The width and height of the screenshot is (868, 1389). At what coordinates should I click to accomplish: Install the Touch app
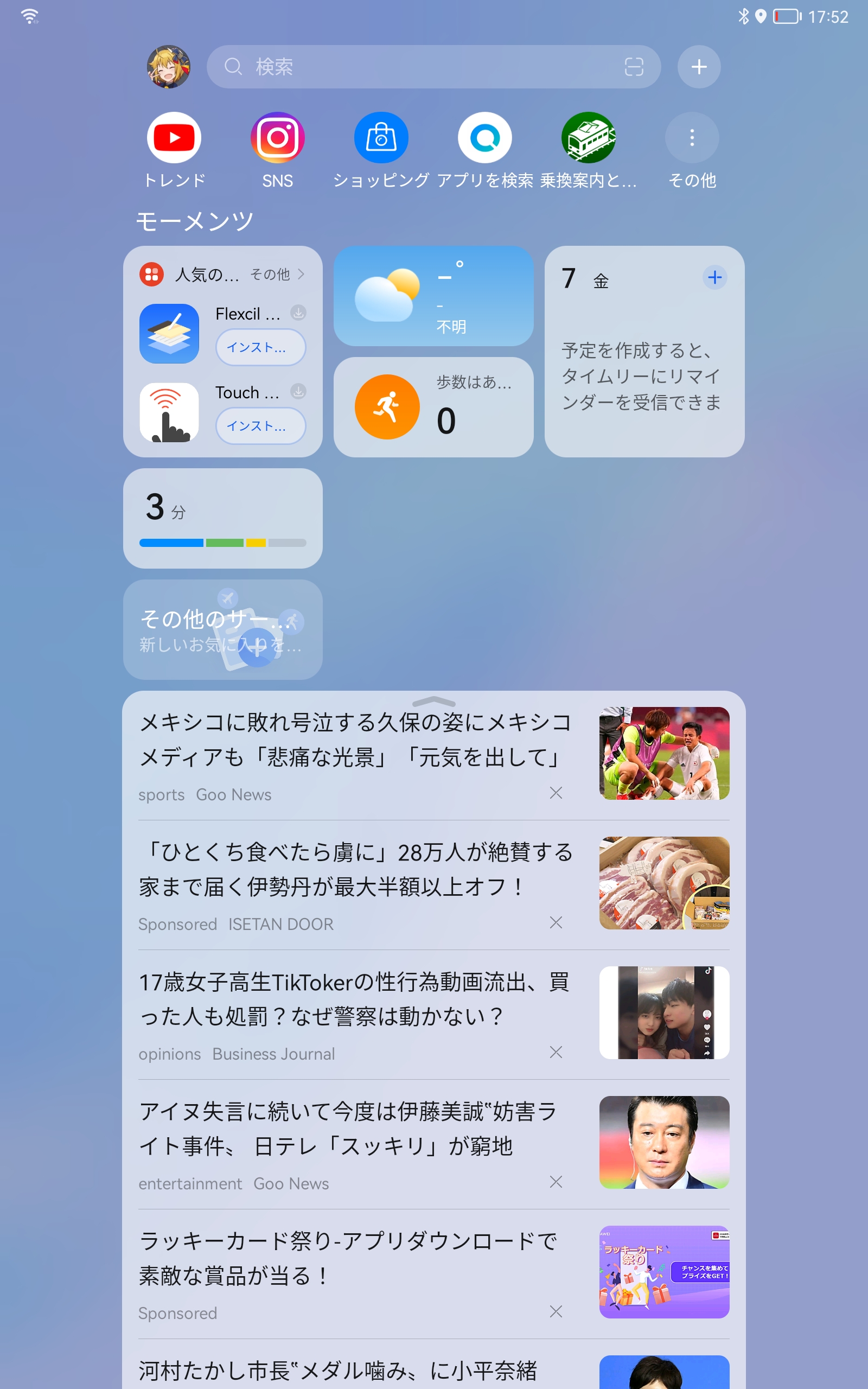coord(260,426)
